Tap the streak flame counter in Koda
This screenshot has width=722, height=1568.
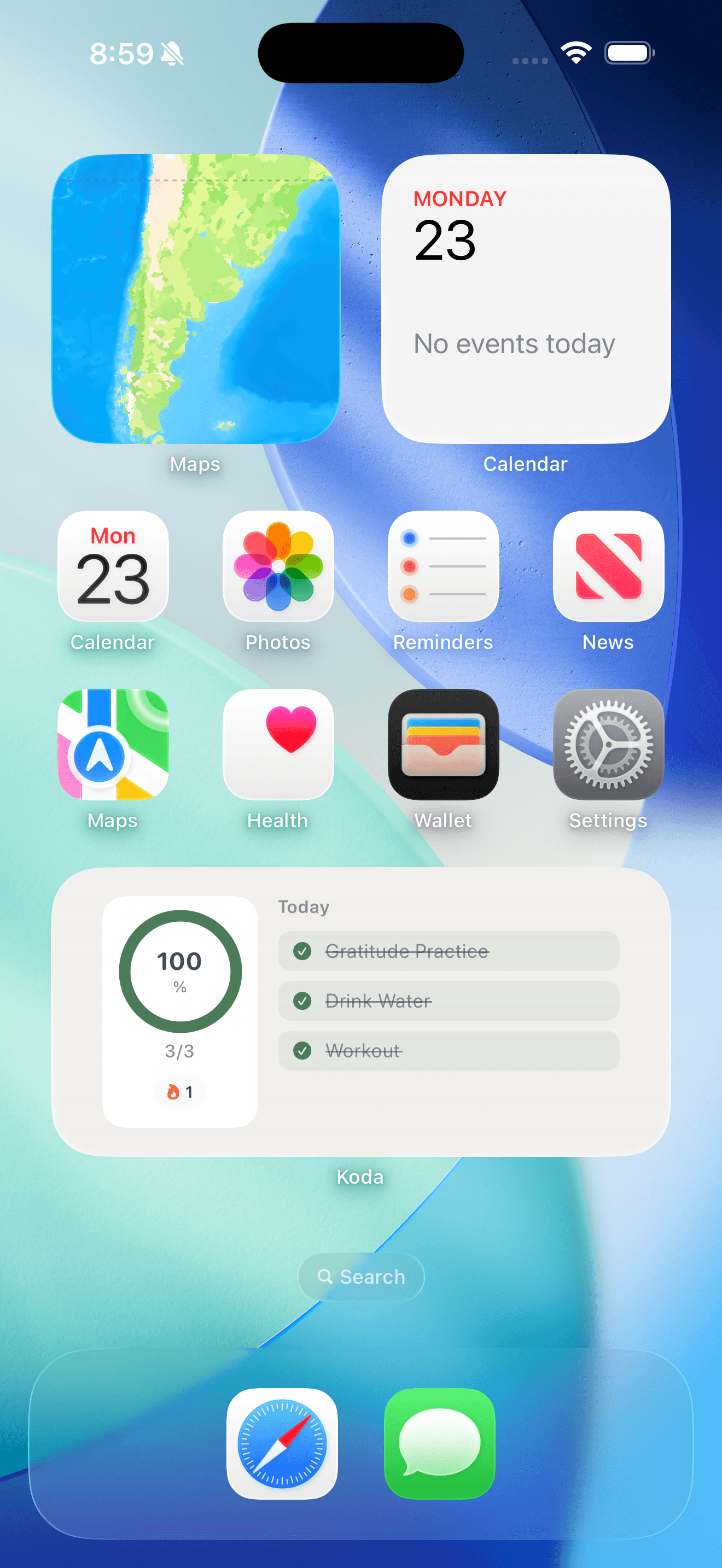click(x=180, y=1091)
